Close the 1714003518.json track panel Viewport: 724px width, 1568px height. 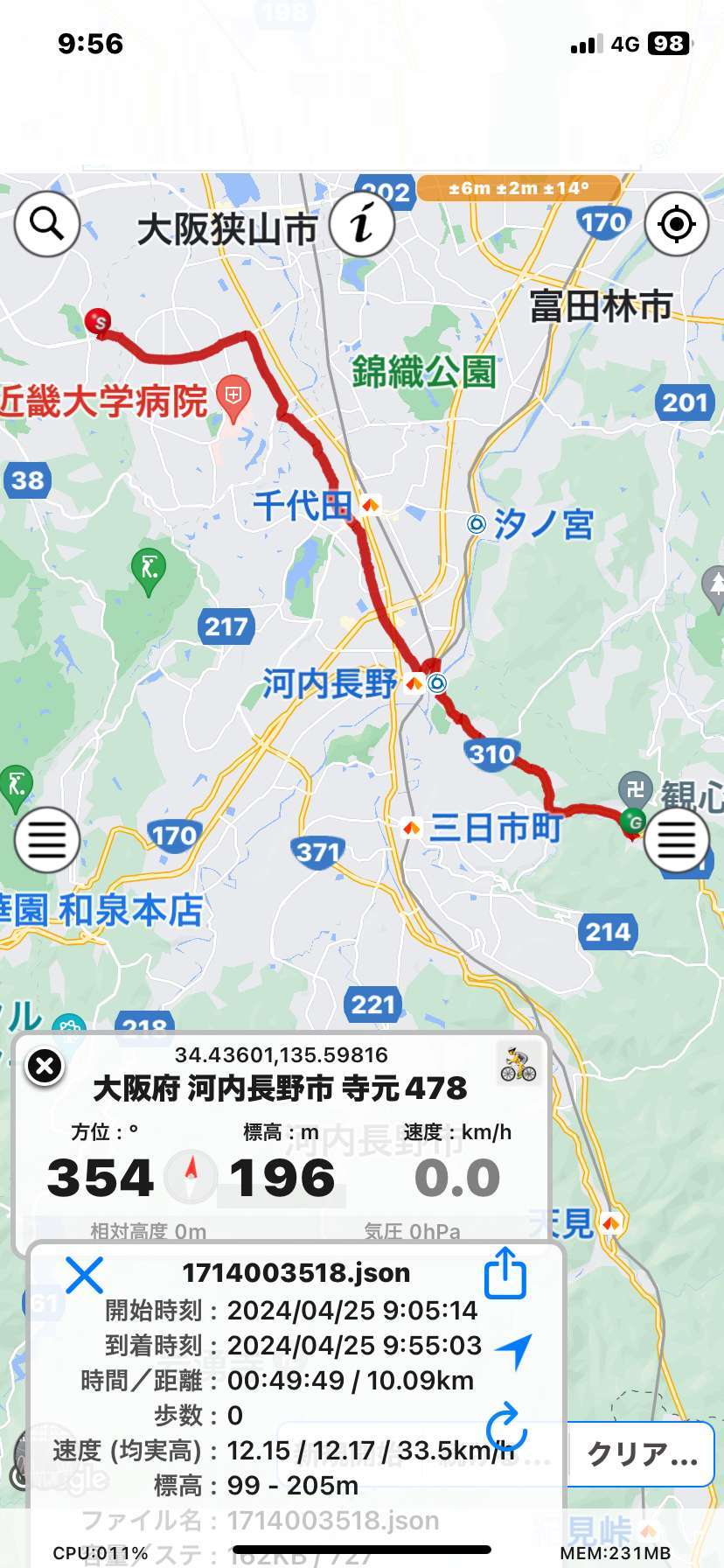[x=84, y=1275]
